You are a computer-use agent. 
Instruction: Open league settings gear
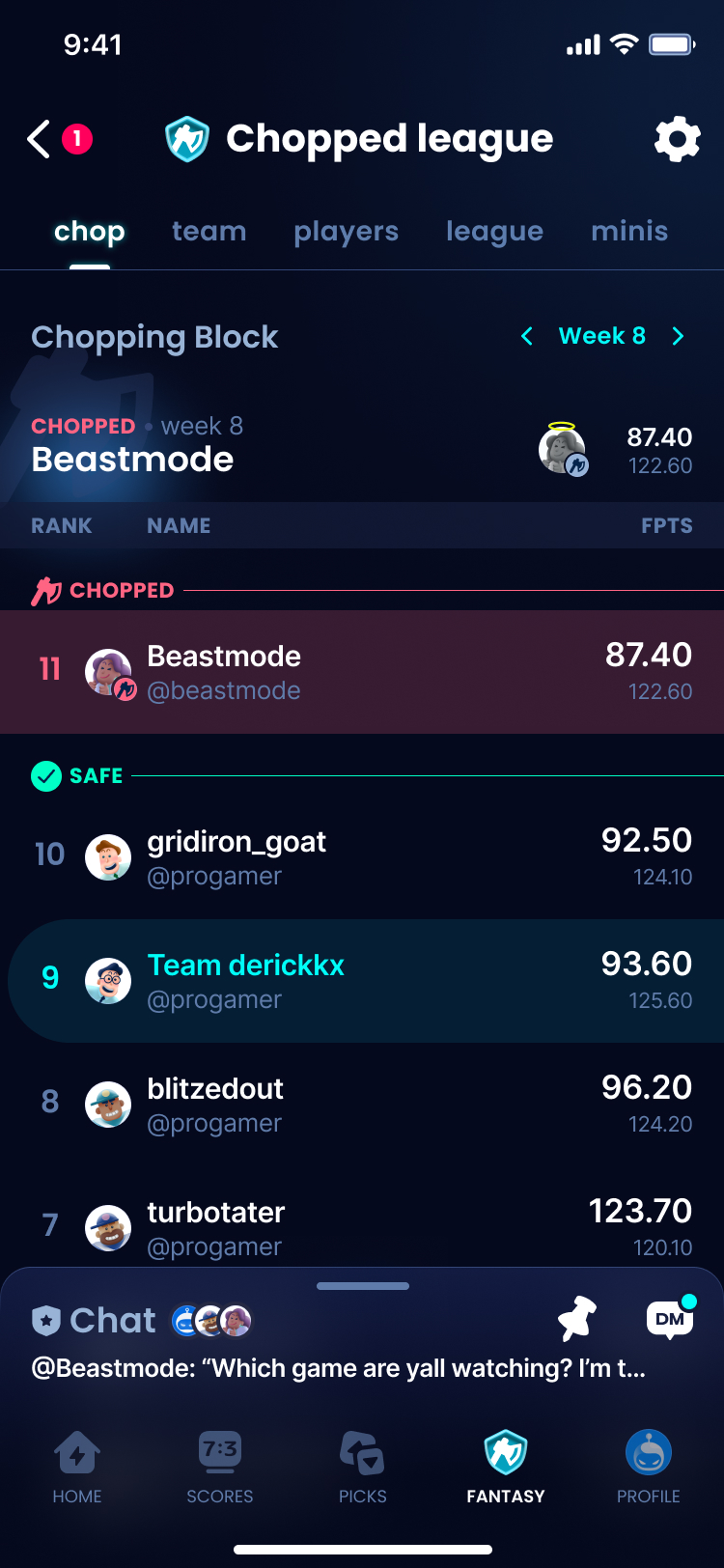pyautogui.click(x=677, y=140)
